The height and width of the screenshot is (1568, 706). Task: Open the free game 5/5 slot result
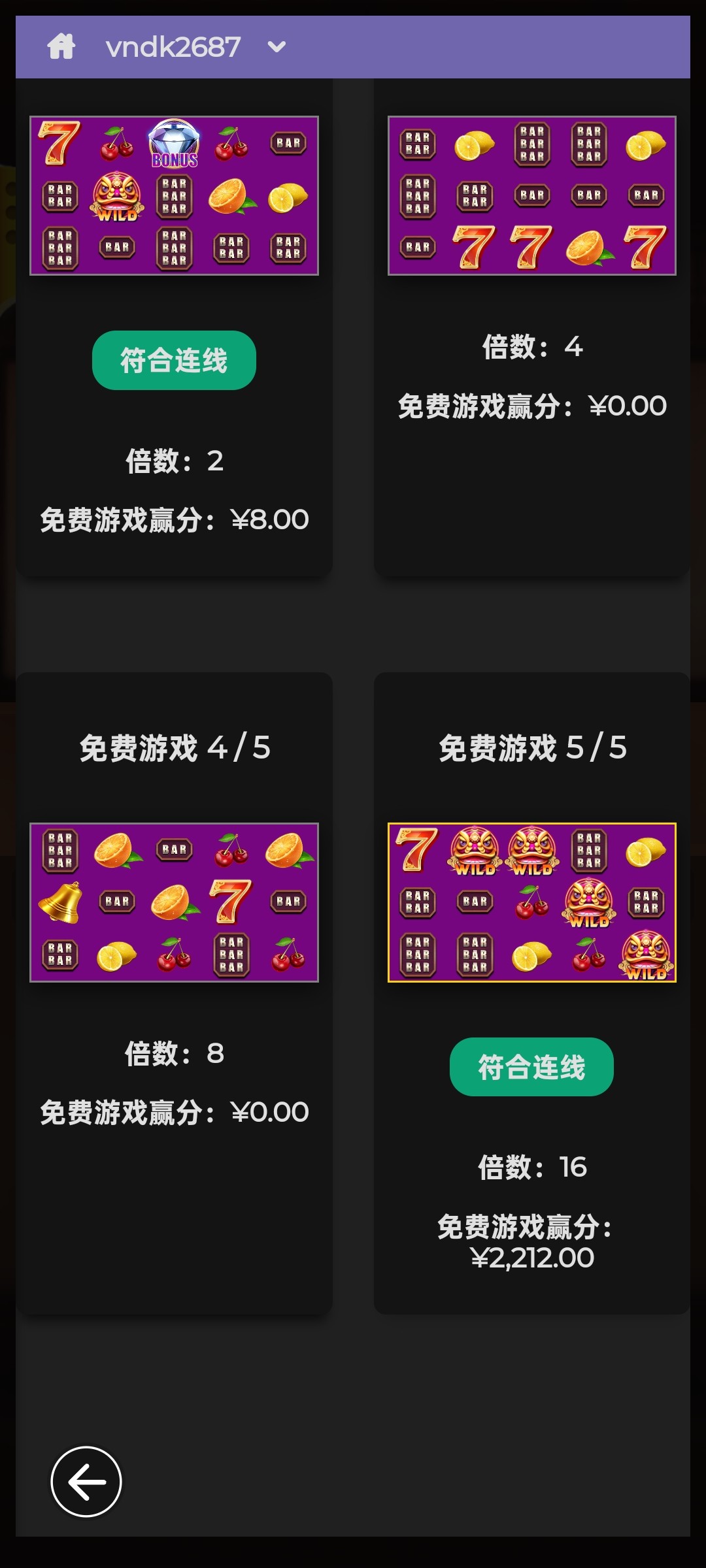[x=531, y=902]
